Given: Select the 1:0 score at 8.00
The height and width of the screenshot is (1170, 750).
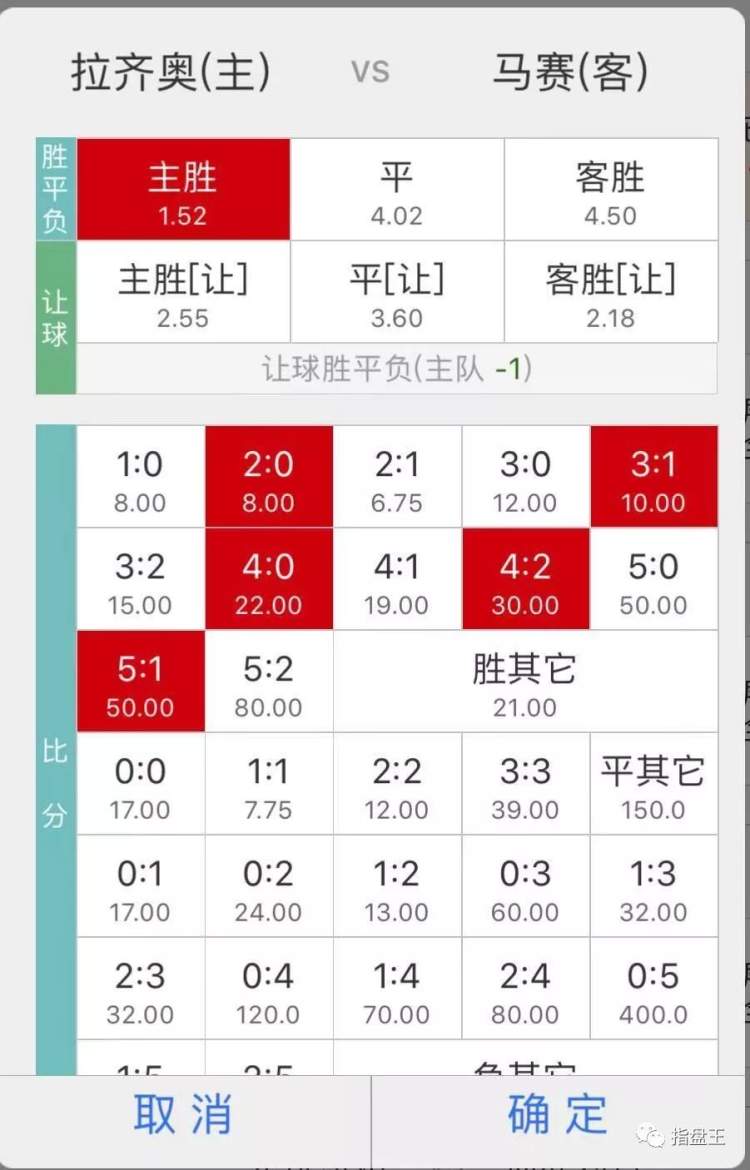Looking at the screenshot, I should click(140, 478).
